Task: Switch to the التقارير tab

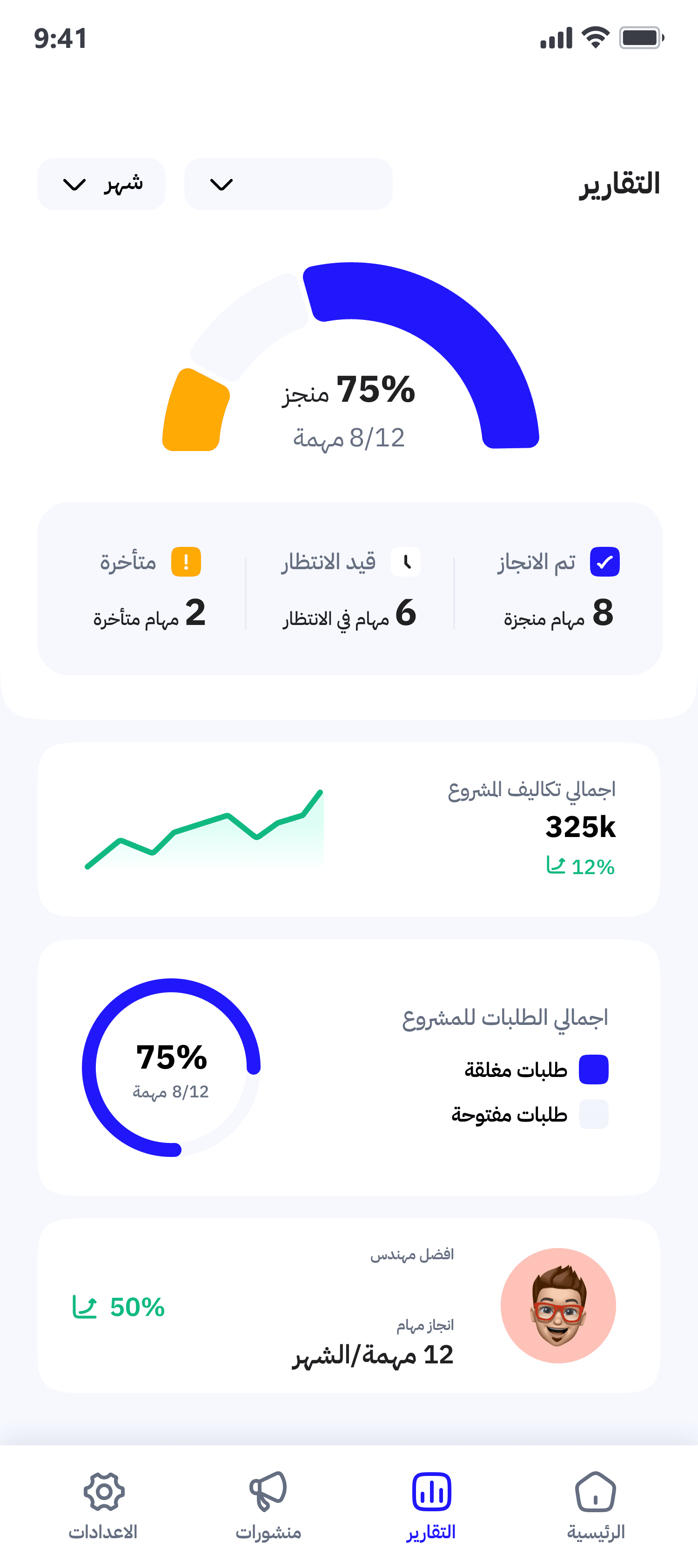Action: coord(431,1503)
